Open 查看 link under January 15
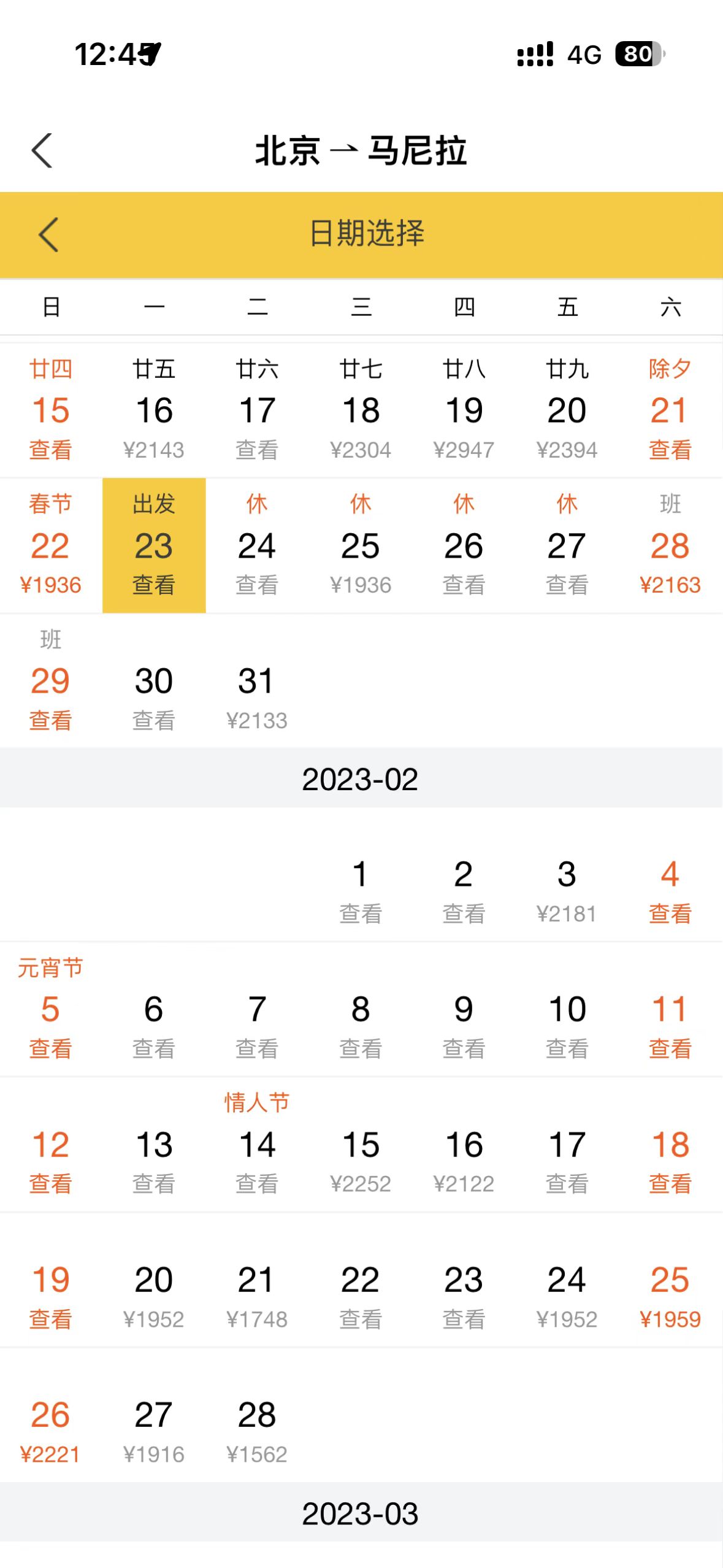This screenshot has width=723, height=1568. point(50,450)
